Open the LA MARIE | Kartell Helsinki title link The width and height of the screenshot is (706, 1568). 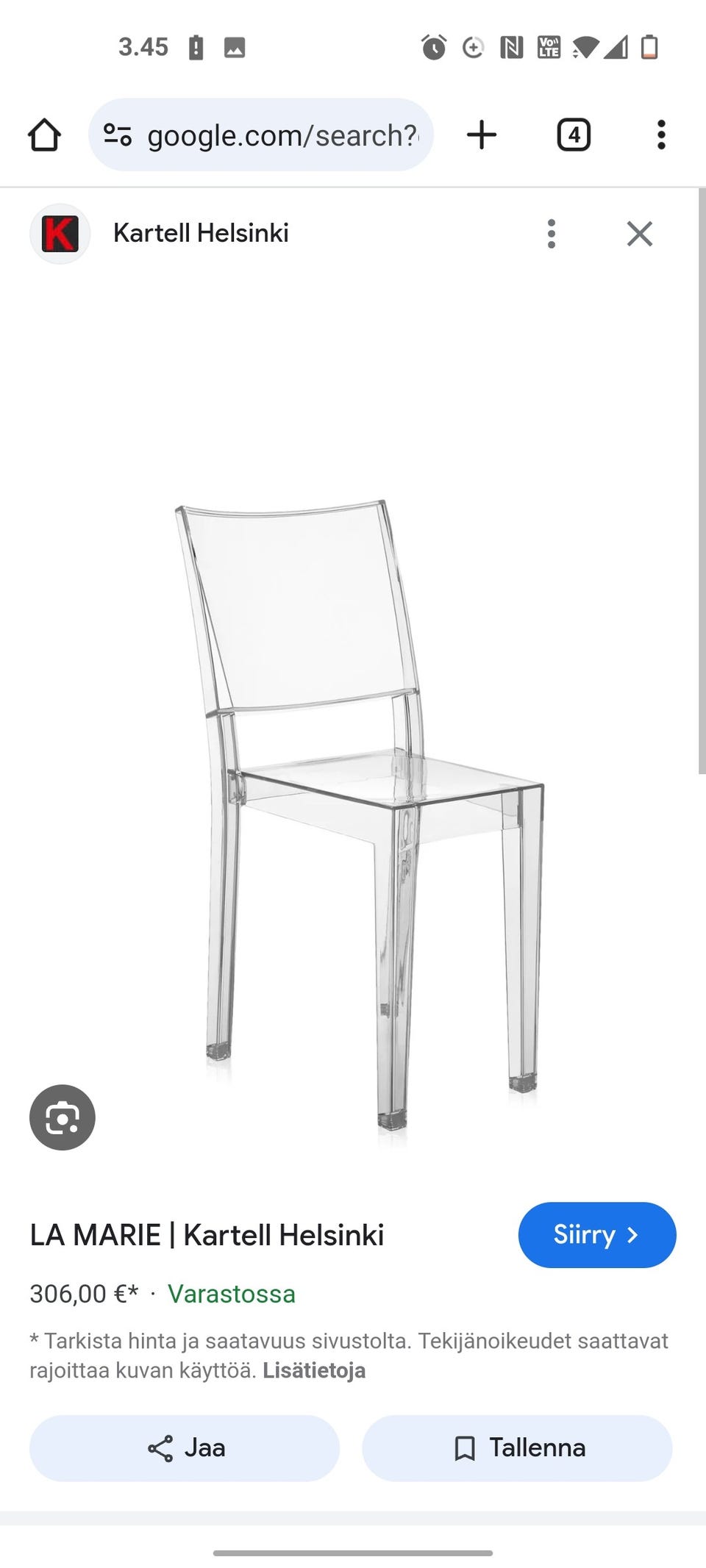pyautogui.click(x=207, y=1235)
